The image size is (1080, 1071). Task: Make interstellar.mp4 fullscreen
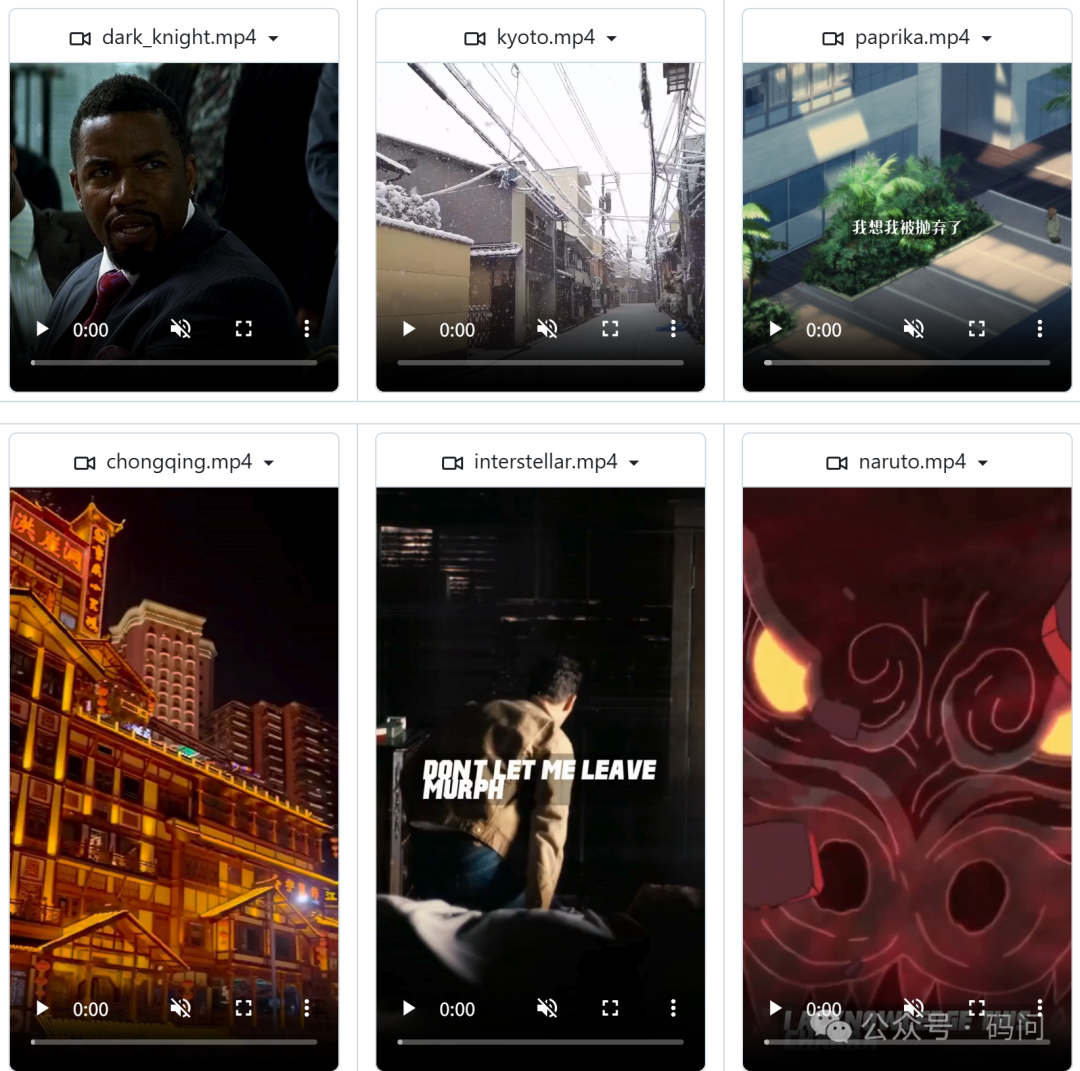pos(610,1009)
